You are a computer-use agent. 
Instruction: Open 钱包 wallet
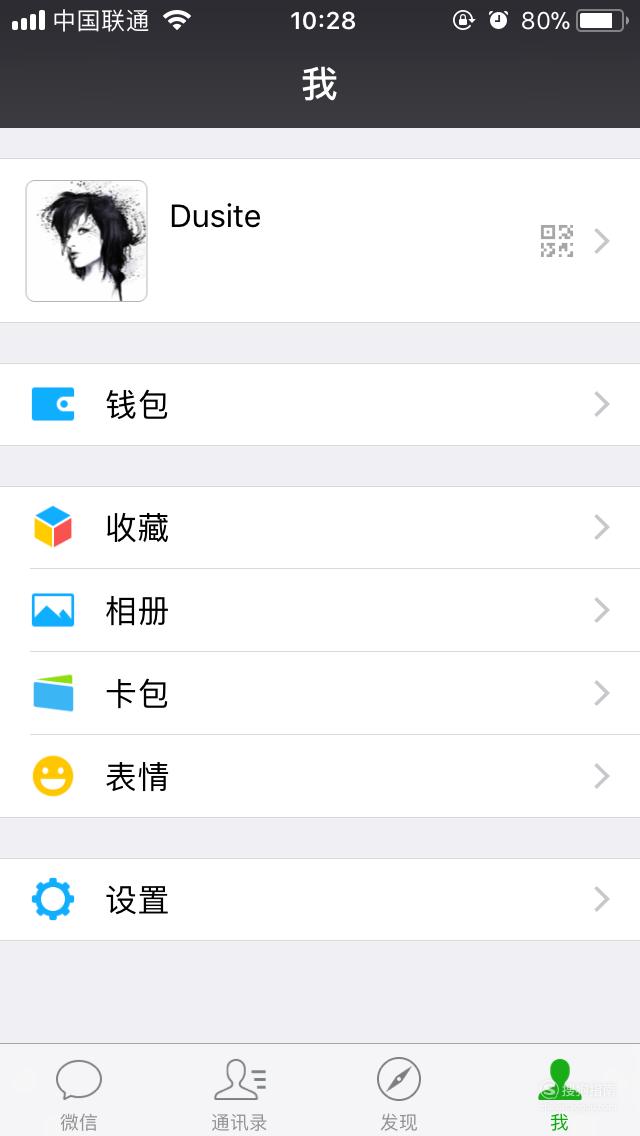[x=320, y=404]
